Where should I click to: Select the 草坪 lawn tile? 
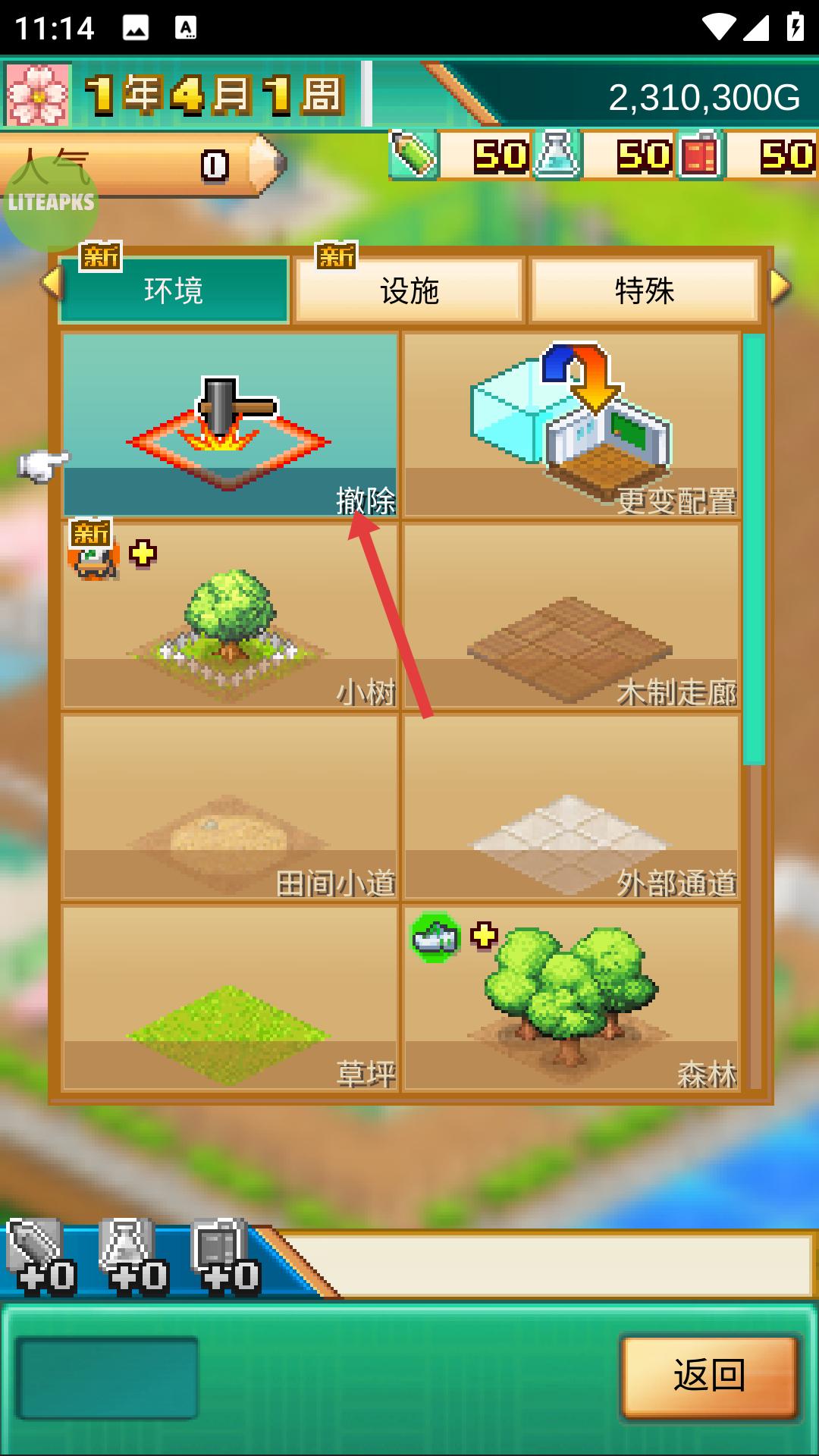pos(230,998)
